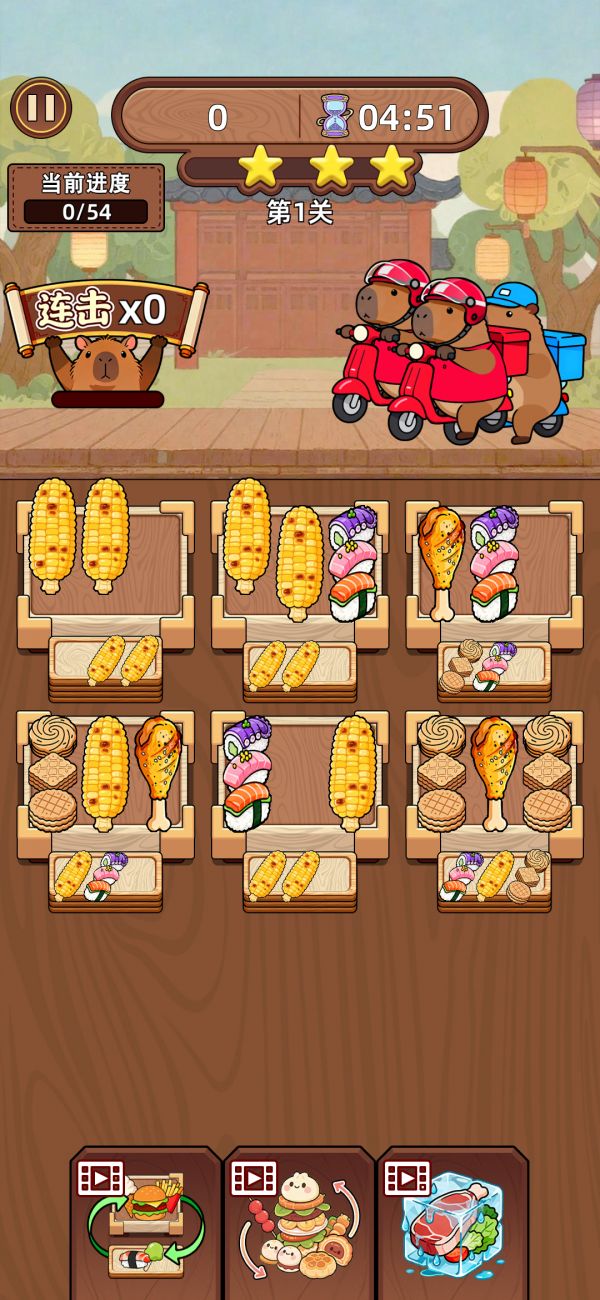Viewport: 600px width, 1300px height.
Task: Pick the corn in the tray with a sushi stack on the left
Action: [352, 772]
